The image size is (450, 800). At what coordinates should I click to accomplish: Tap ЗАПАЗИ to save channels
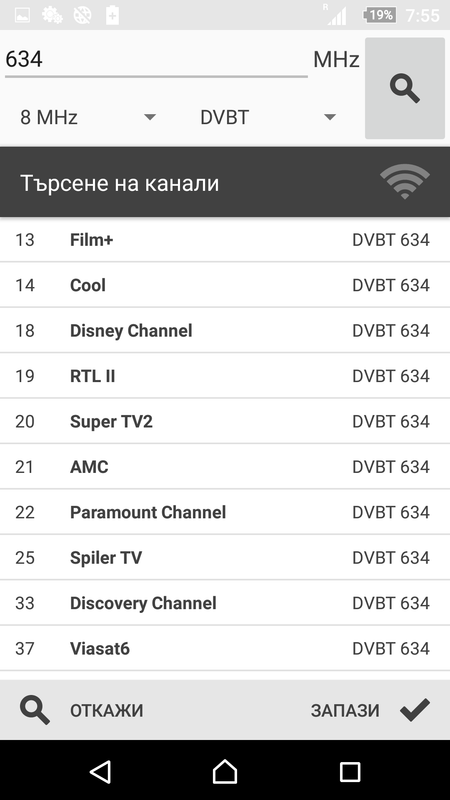[370, 710]
